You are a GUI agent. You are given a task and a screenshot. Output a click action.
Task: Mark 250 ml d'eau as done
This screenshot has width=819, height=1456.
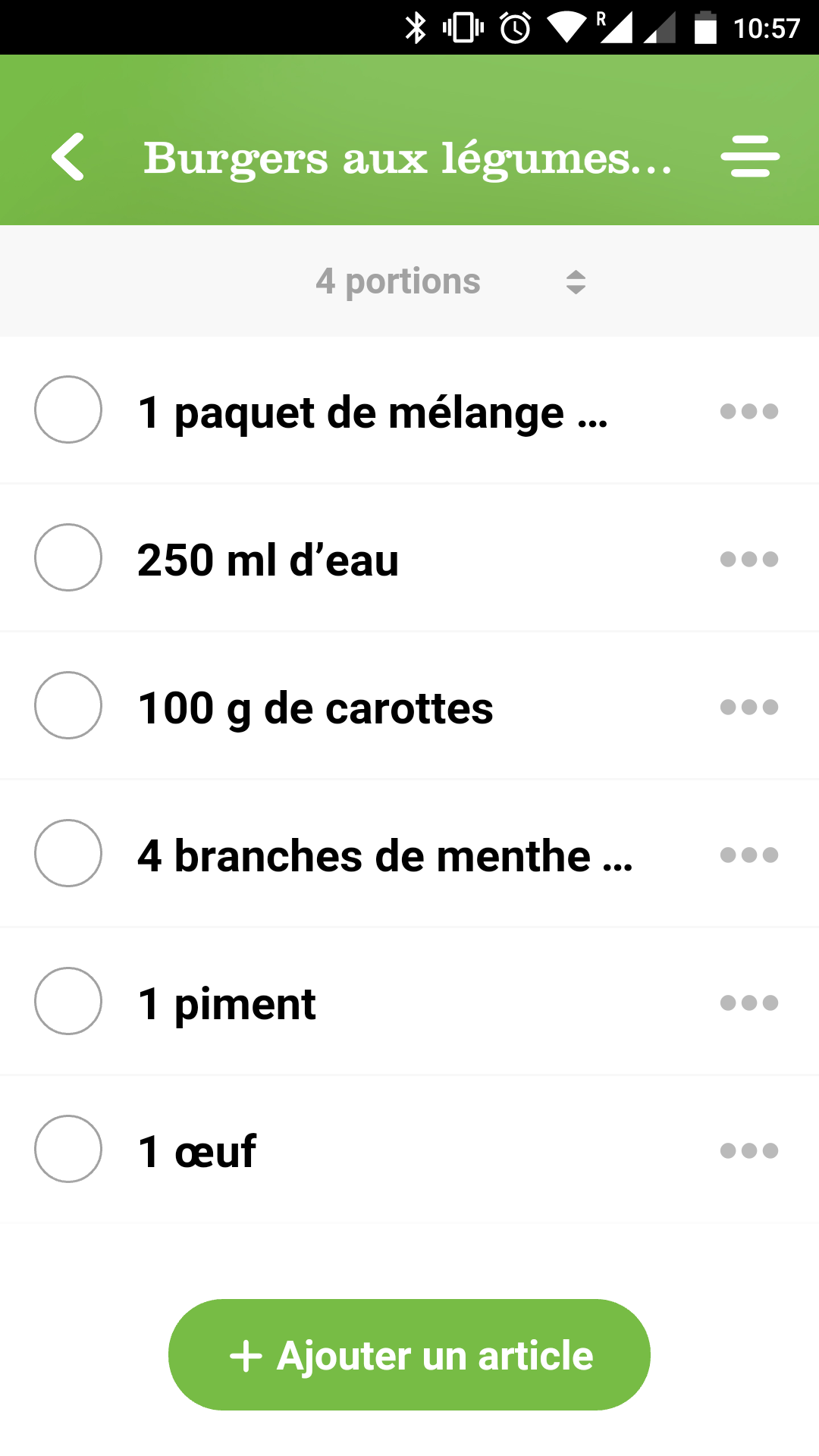[x=68, y=557]
